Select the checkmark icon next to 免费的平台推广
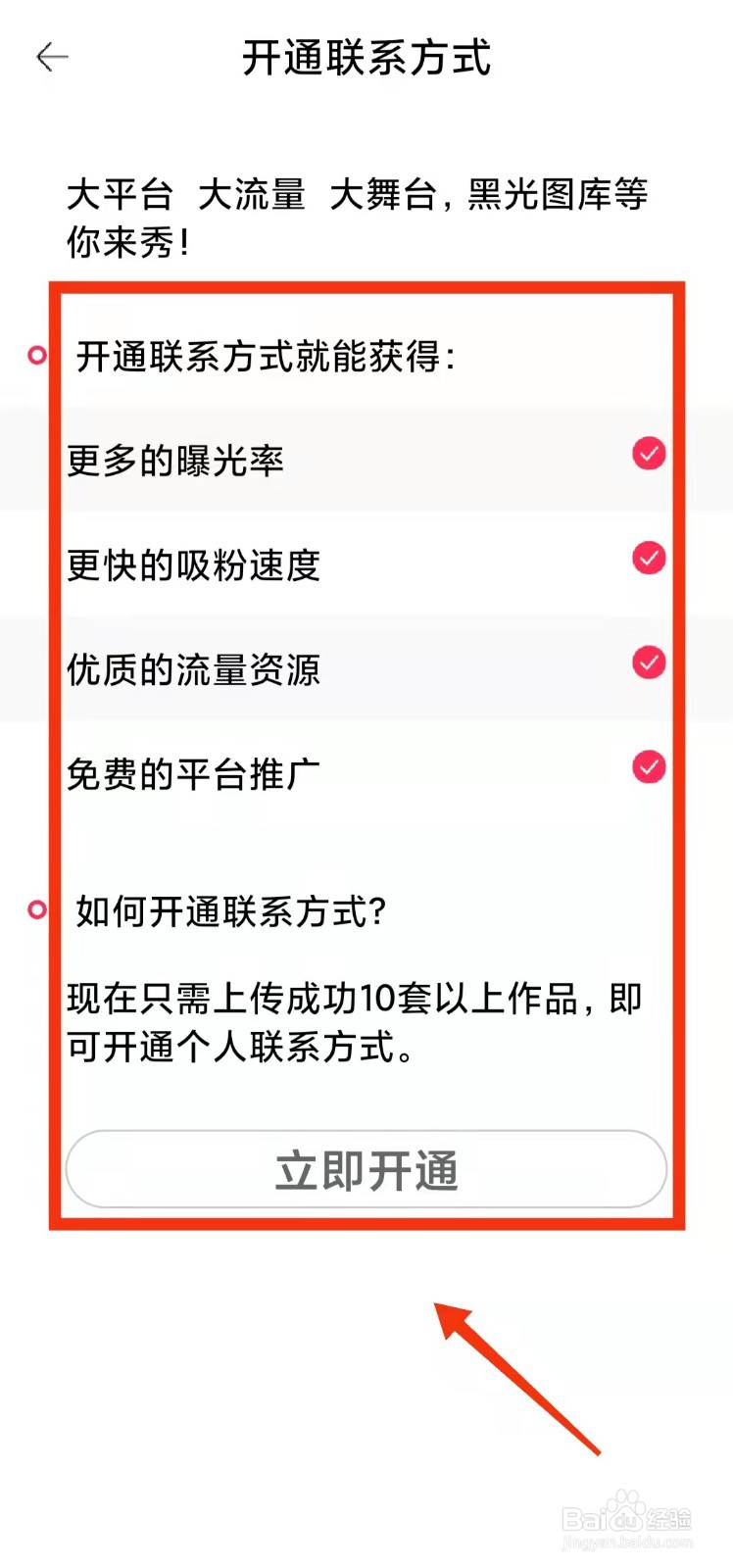The width and height of the screenshot is (733, 1568). (x=648, y=766)
